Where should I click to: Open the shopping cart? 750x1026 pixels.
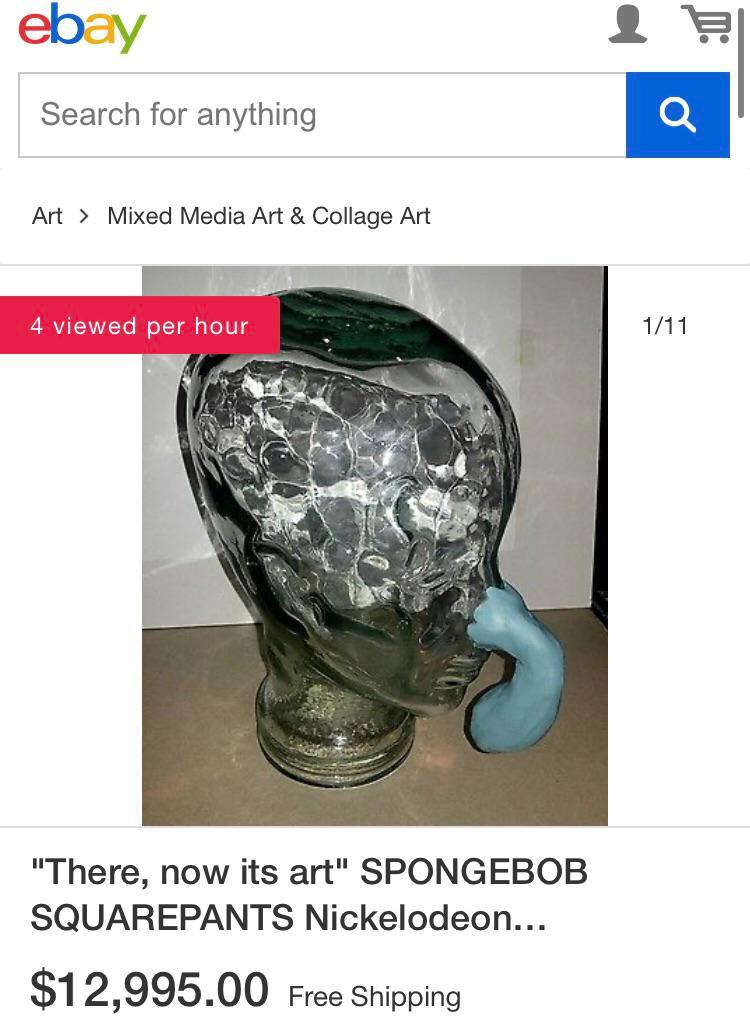[706, 25]
